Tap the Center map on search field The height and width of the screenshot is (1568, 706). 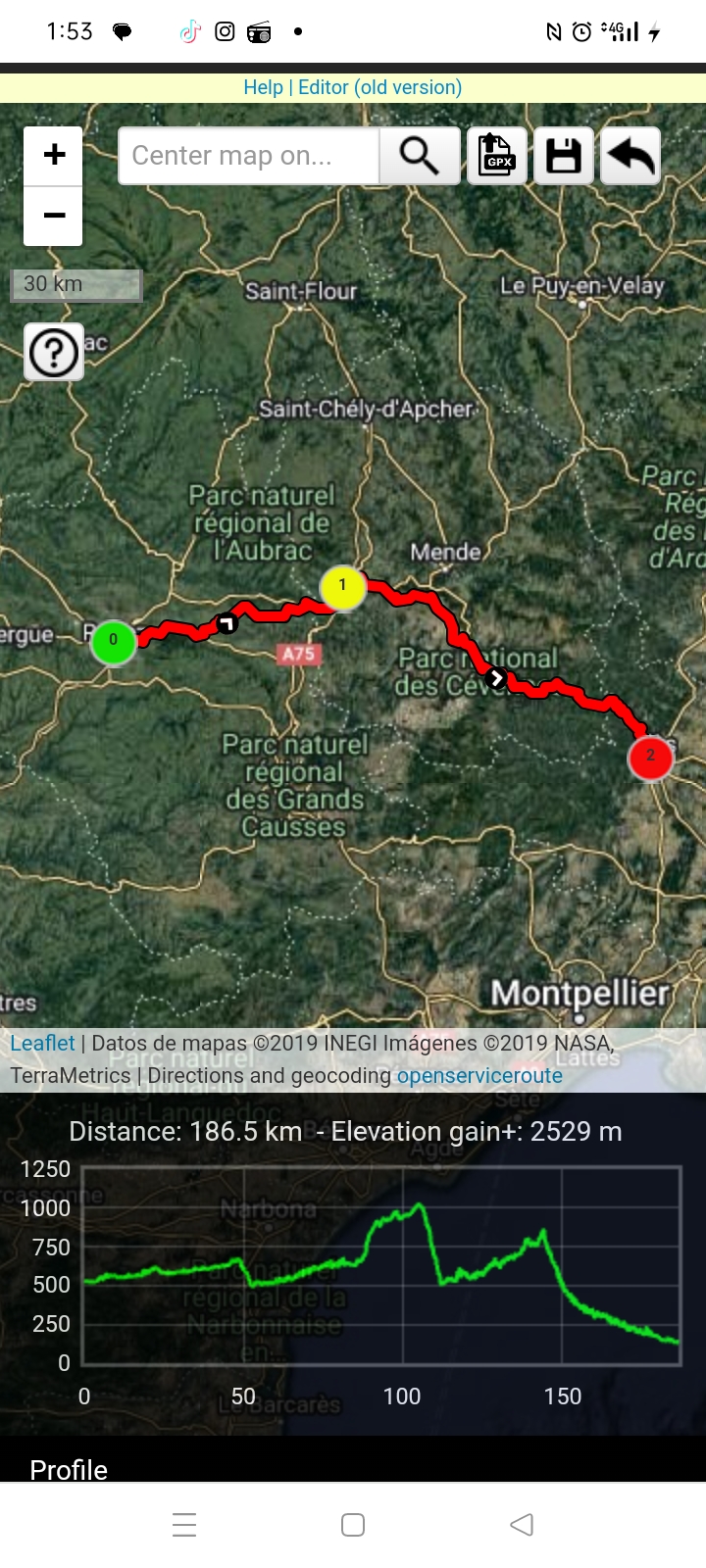click(x=248, y=156)
